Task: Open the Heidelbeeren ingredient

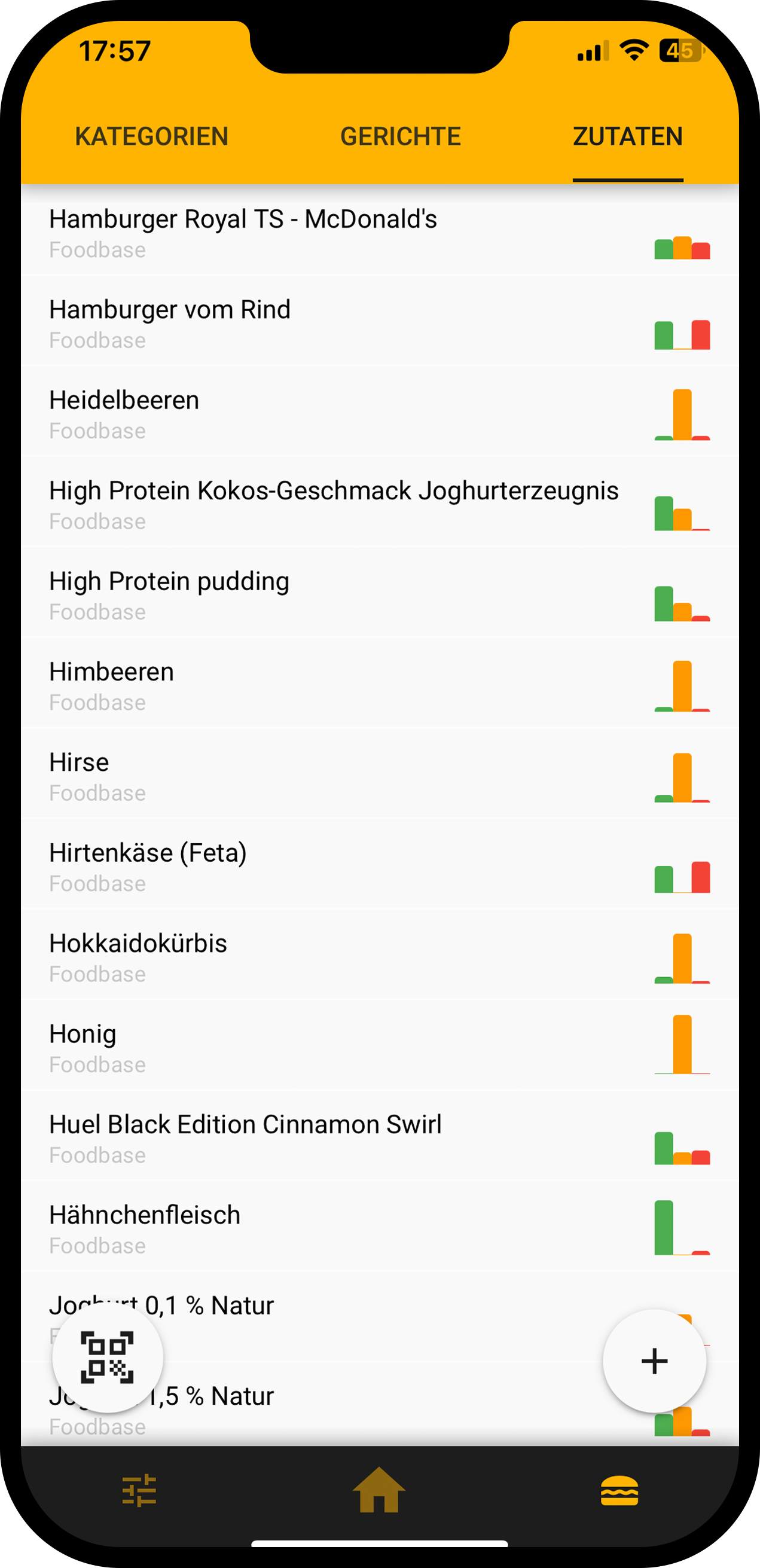Action: 125,414
